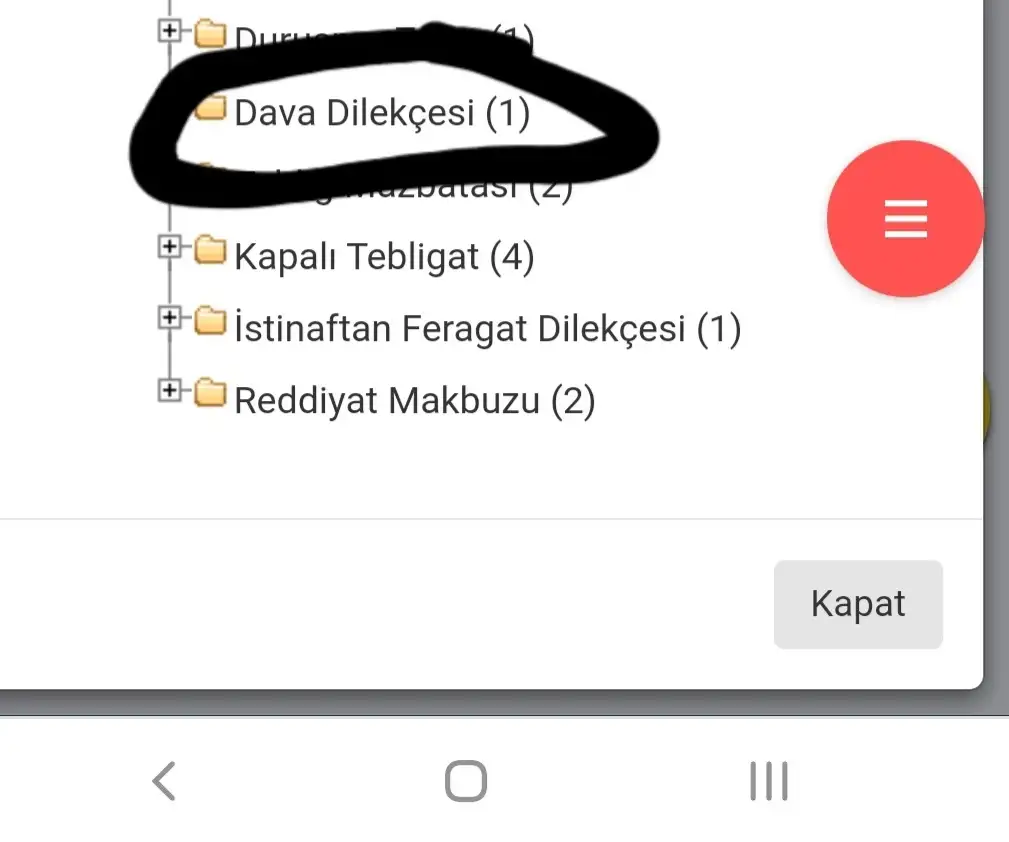Show recent apps

pos(768,780)
